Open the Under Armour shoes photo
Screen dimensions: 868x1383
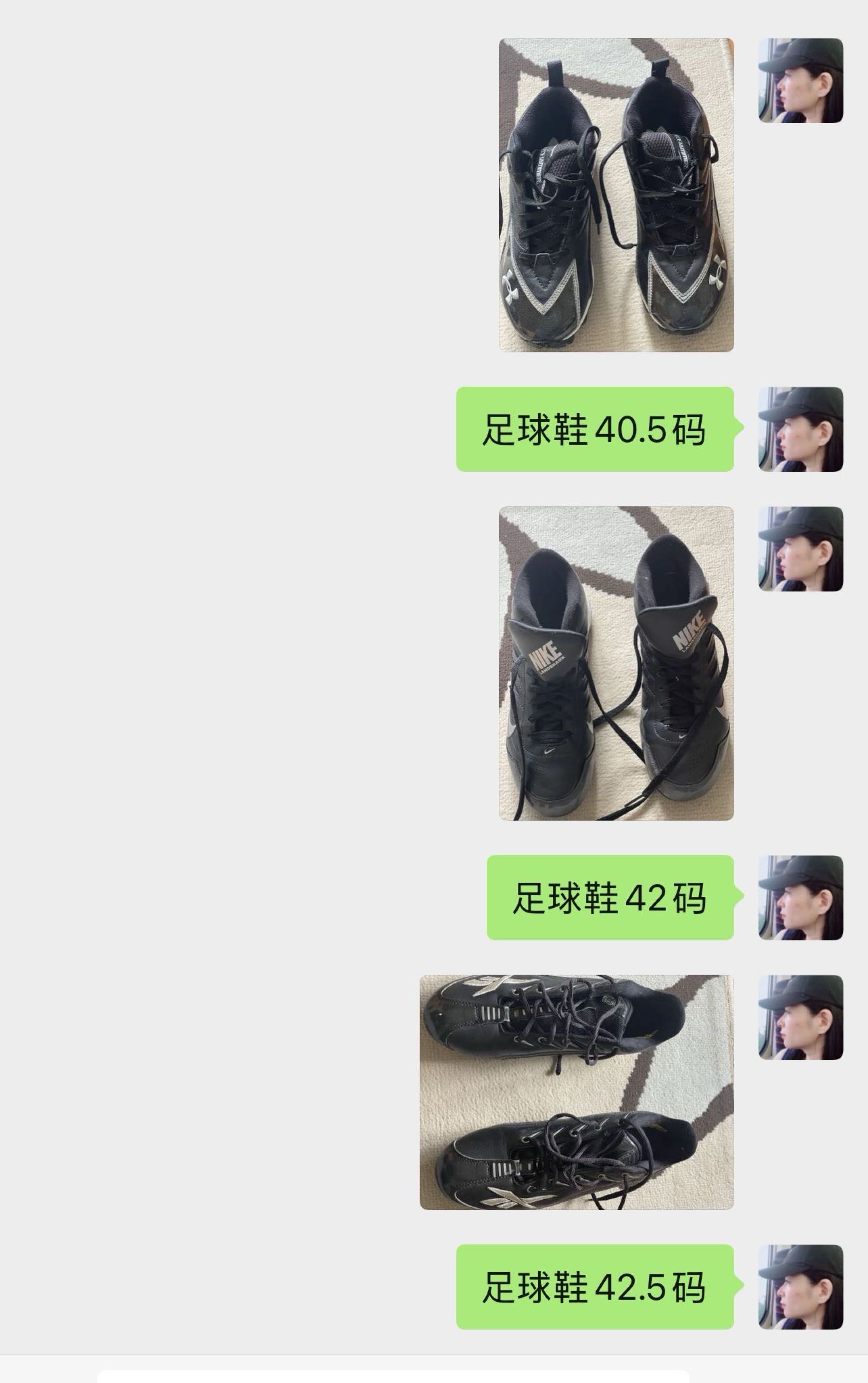[x=616, y=195]
